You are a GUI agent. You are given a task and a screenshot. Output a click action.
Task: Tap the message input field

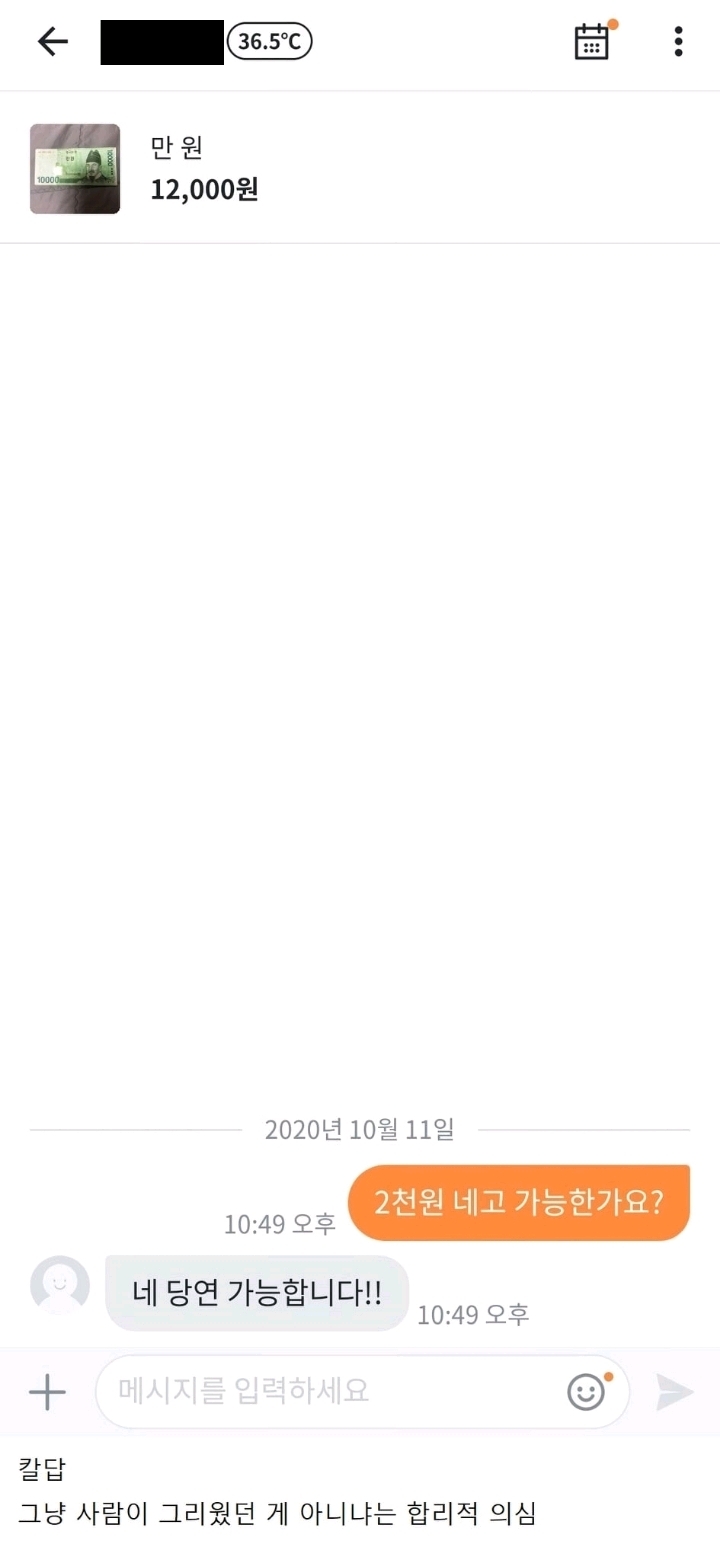point(330,1391)
